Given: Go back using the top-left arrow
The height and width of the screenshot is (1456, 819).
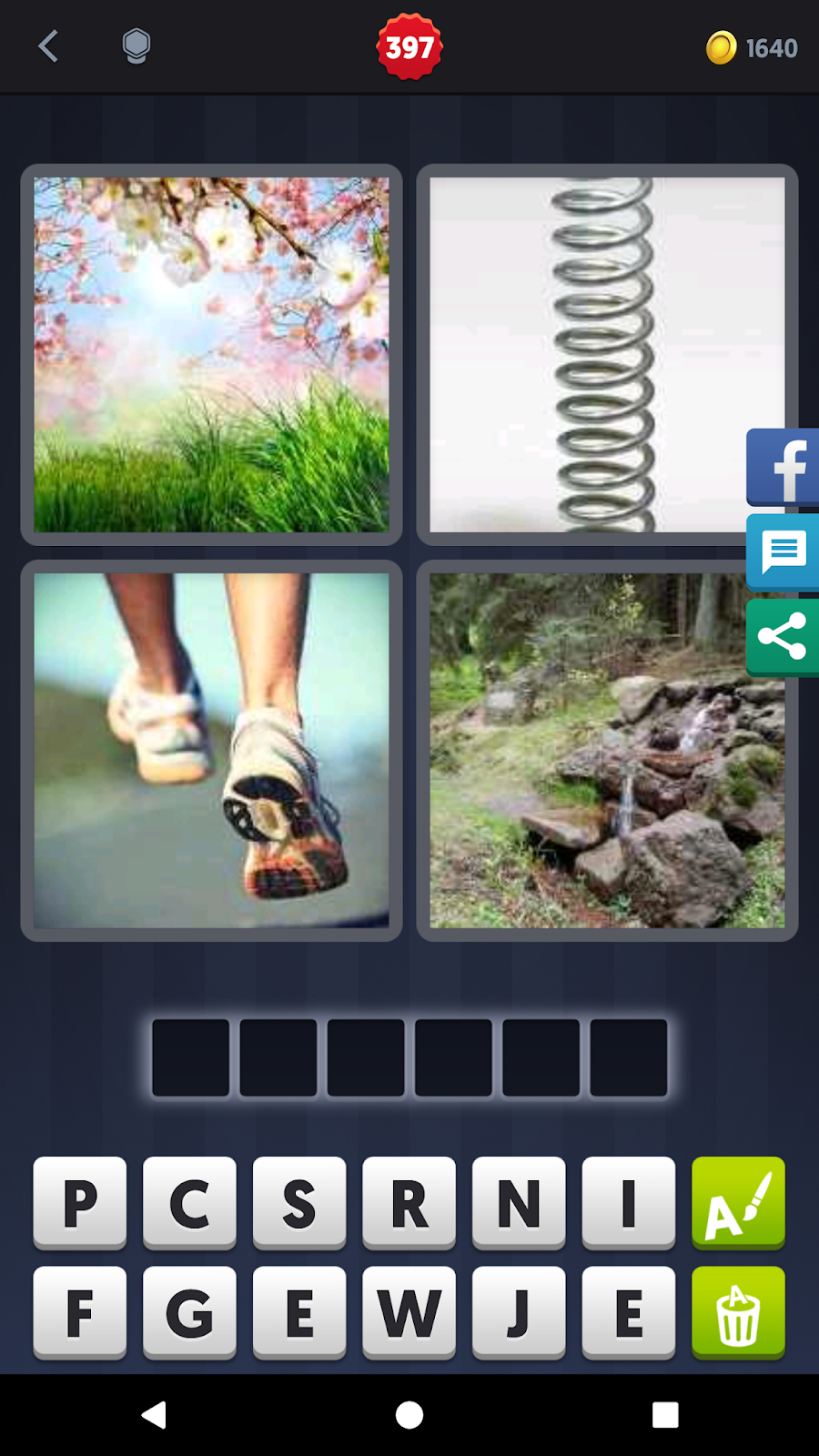Looking at the screenshot, I should pyautogui.click(x=49, y=46).
